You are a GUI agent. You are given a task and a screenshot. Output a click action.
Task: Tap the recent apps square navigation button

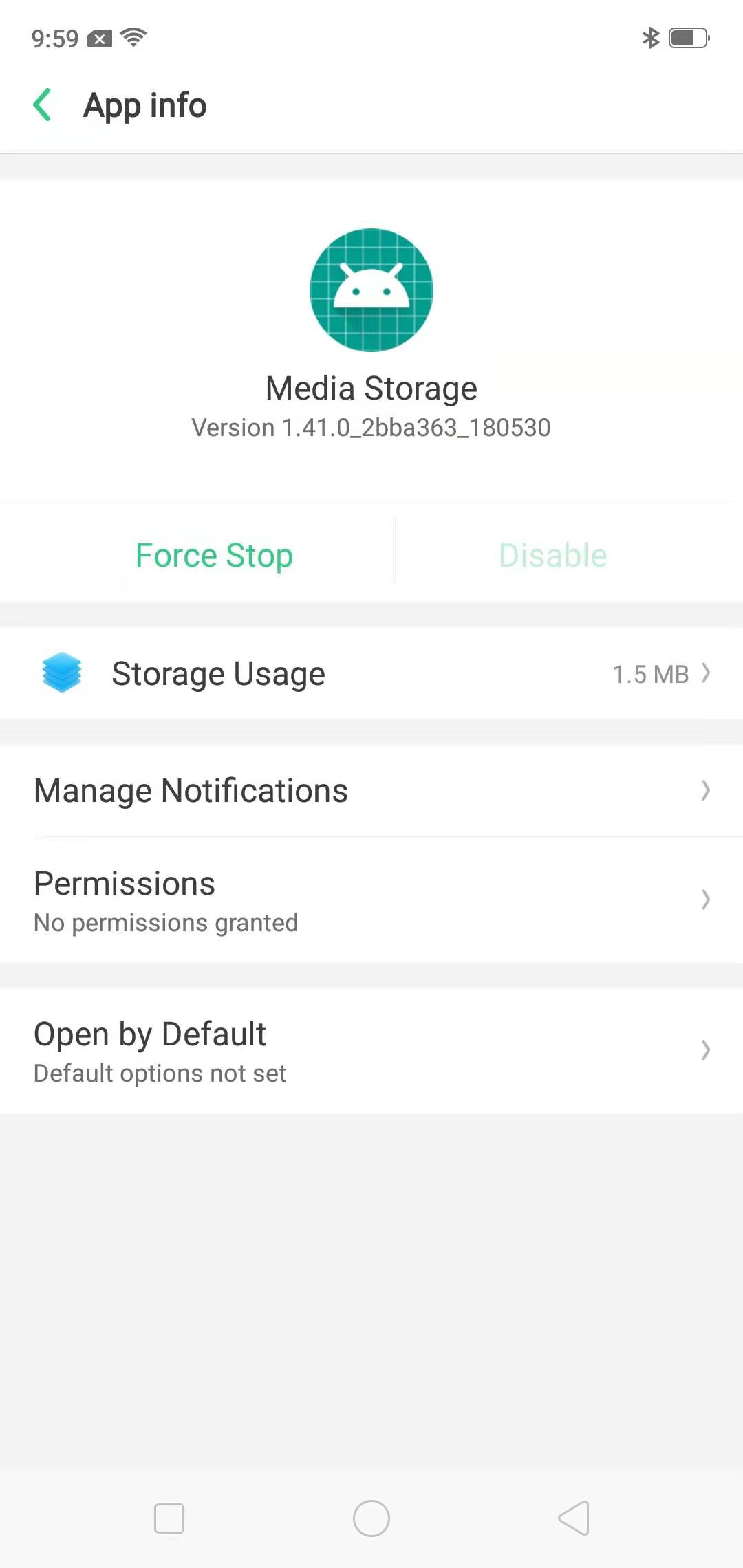click(x=169, y=1518)
